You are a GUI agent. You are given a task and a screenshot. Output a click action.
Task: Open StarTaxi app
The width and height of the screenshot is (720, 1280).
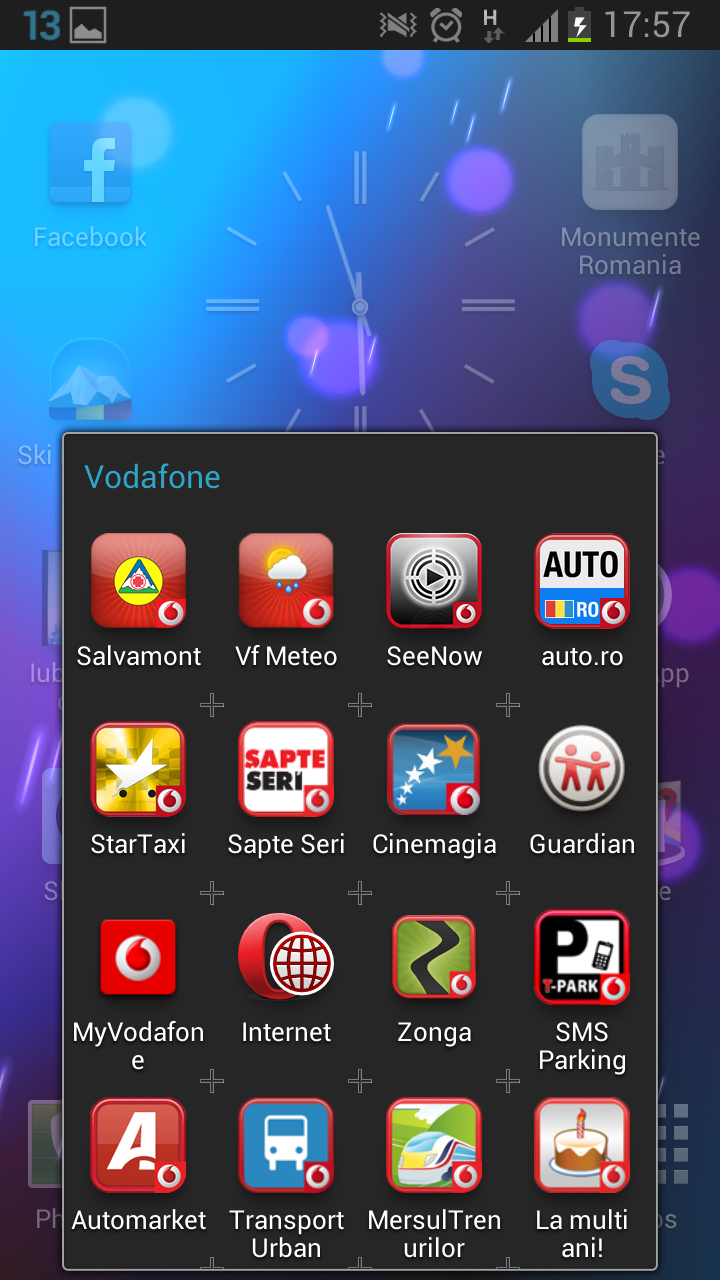pyautogui.click(x=138, y=769)
